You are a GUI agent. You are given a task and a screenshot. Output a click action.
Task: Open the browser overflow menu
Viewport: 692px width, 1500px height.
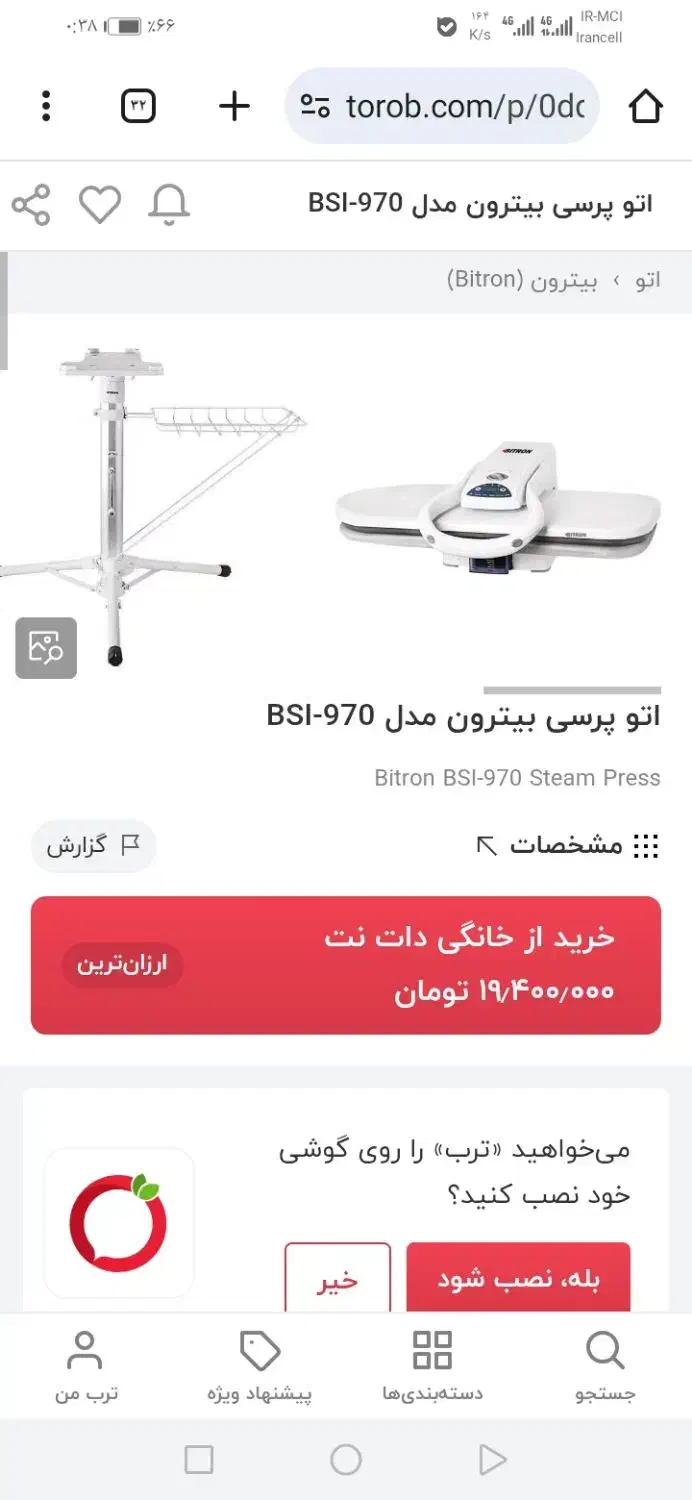pyautogui.click(x=46, y=105)
